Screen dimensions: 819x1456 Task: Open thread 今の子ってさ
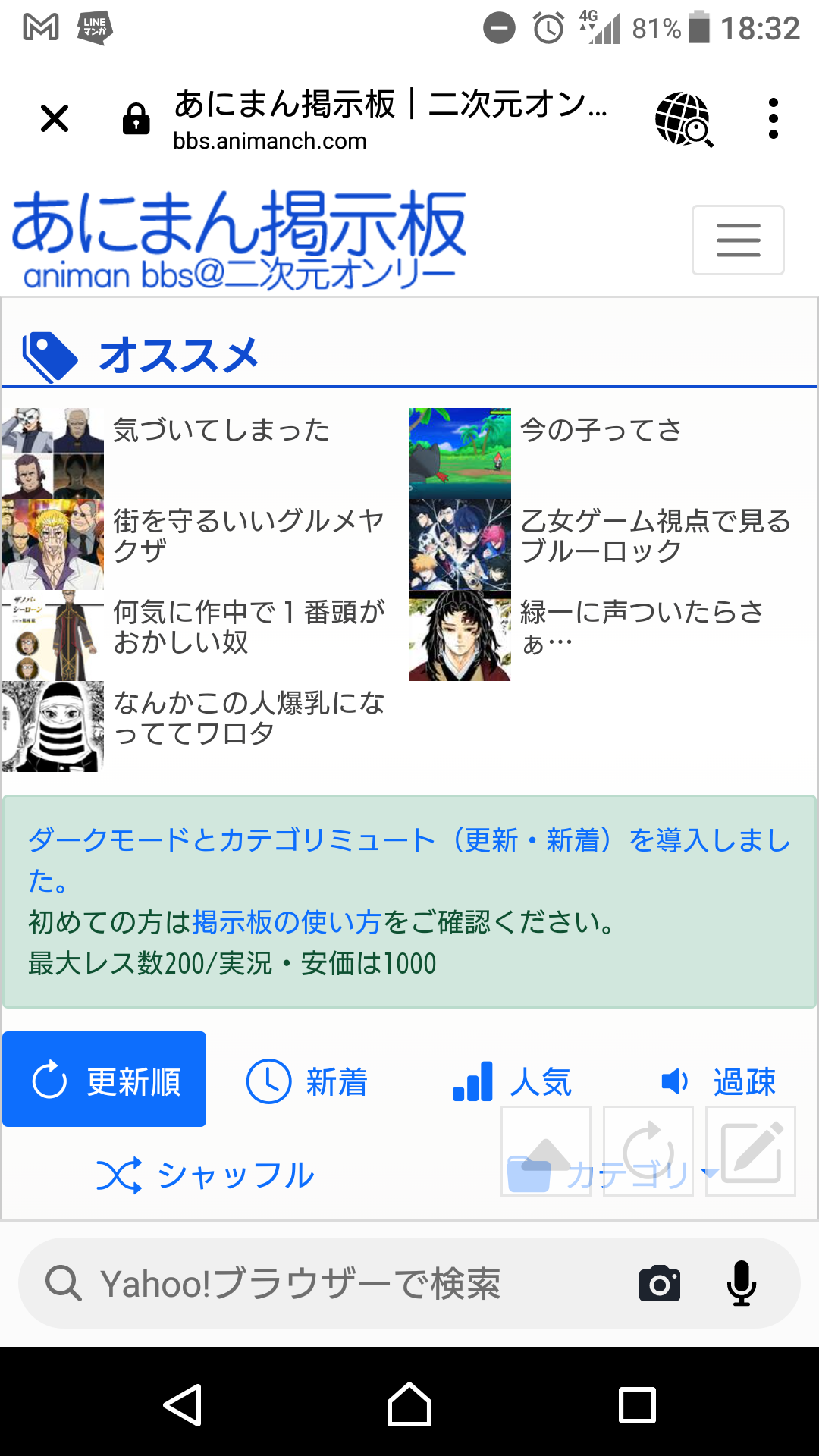click(x=600, y=430)
